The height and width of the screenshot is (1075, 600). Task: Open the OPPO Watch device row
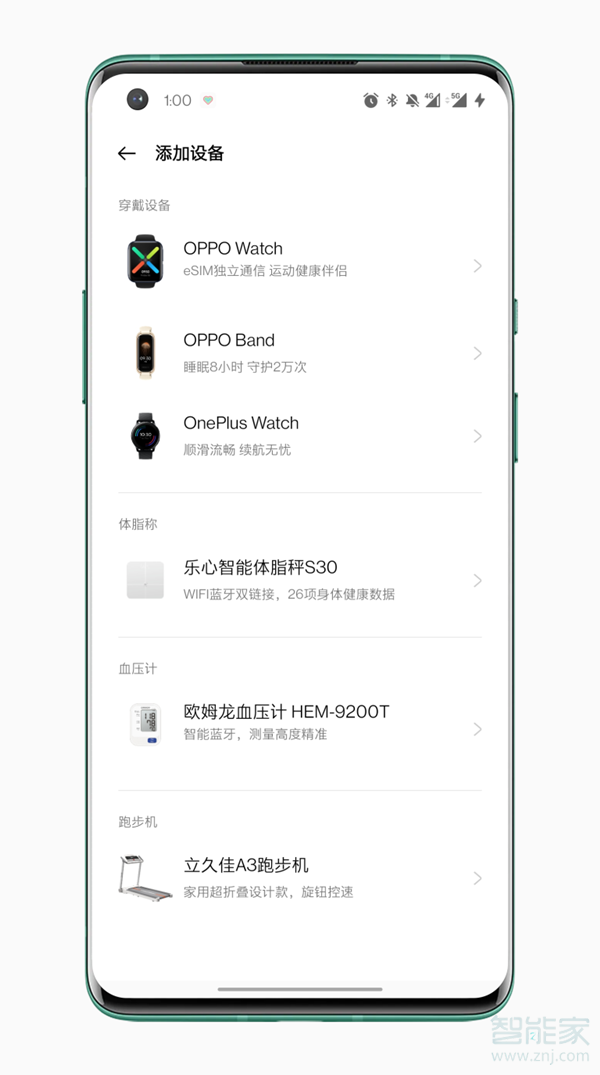[x=300, y=260]
